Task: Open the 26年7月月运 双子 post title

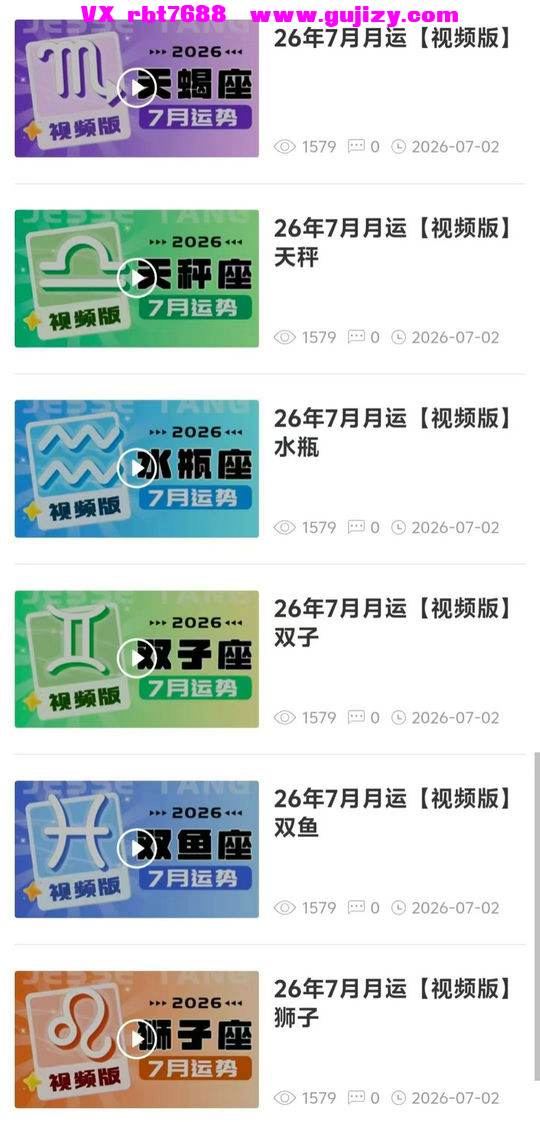Action: tap(394, 623)
